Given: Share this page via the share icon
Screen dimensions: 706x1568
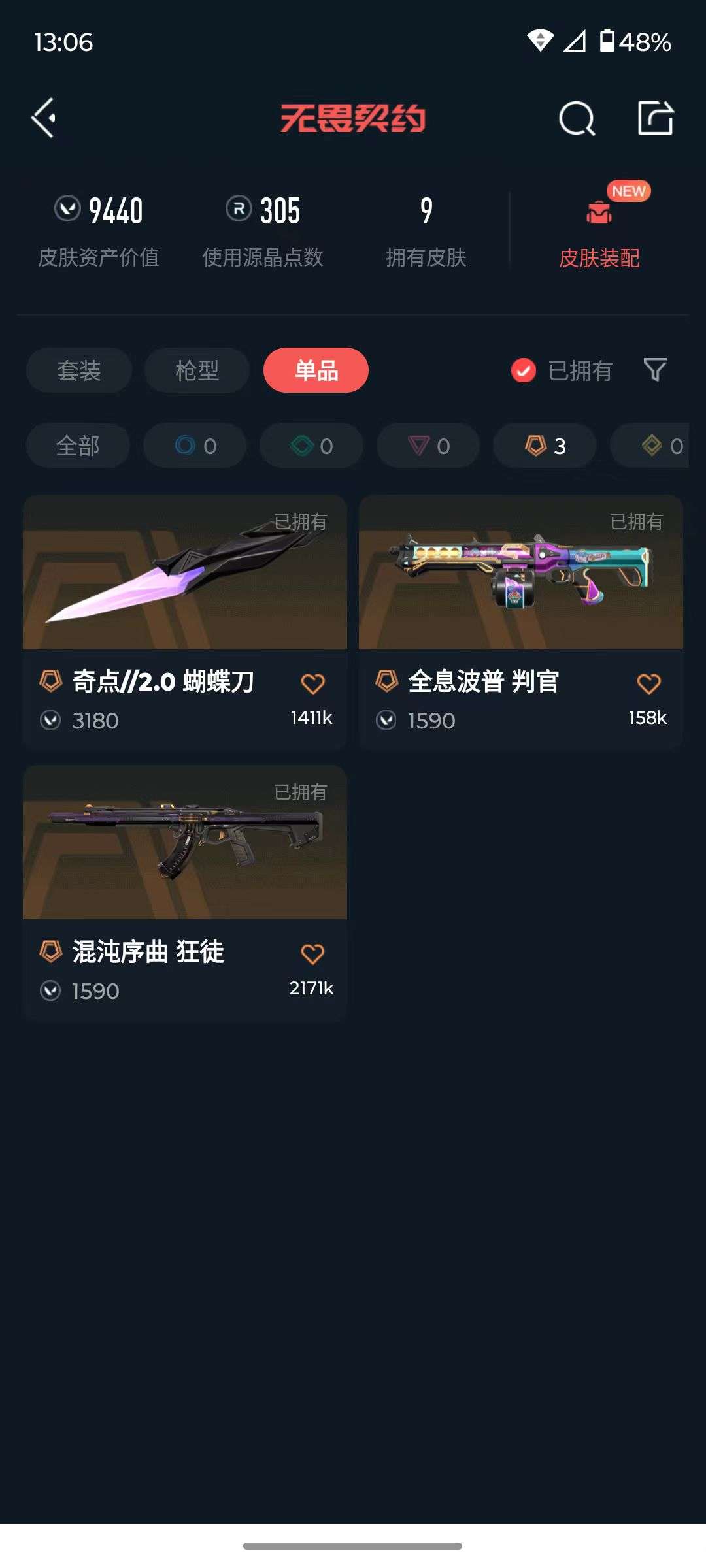Looking at the screenshot, I should click(655, 118).
